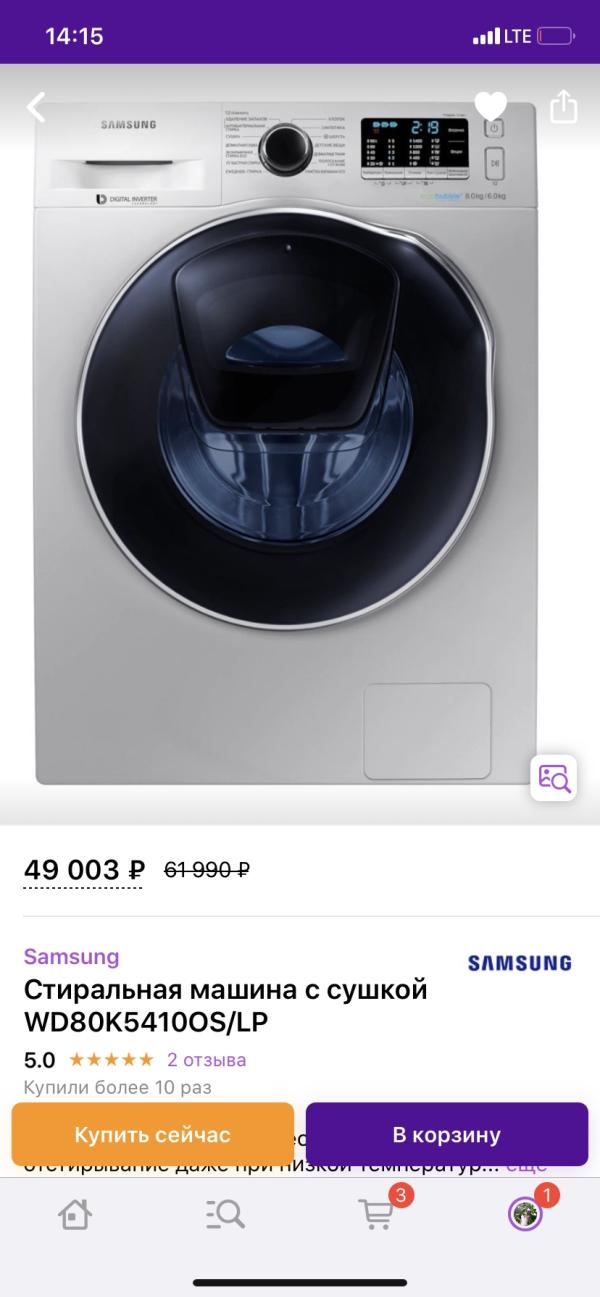Share this product
The height and width of the screenshot is (1297, 600).
coord(564,106)
